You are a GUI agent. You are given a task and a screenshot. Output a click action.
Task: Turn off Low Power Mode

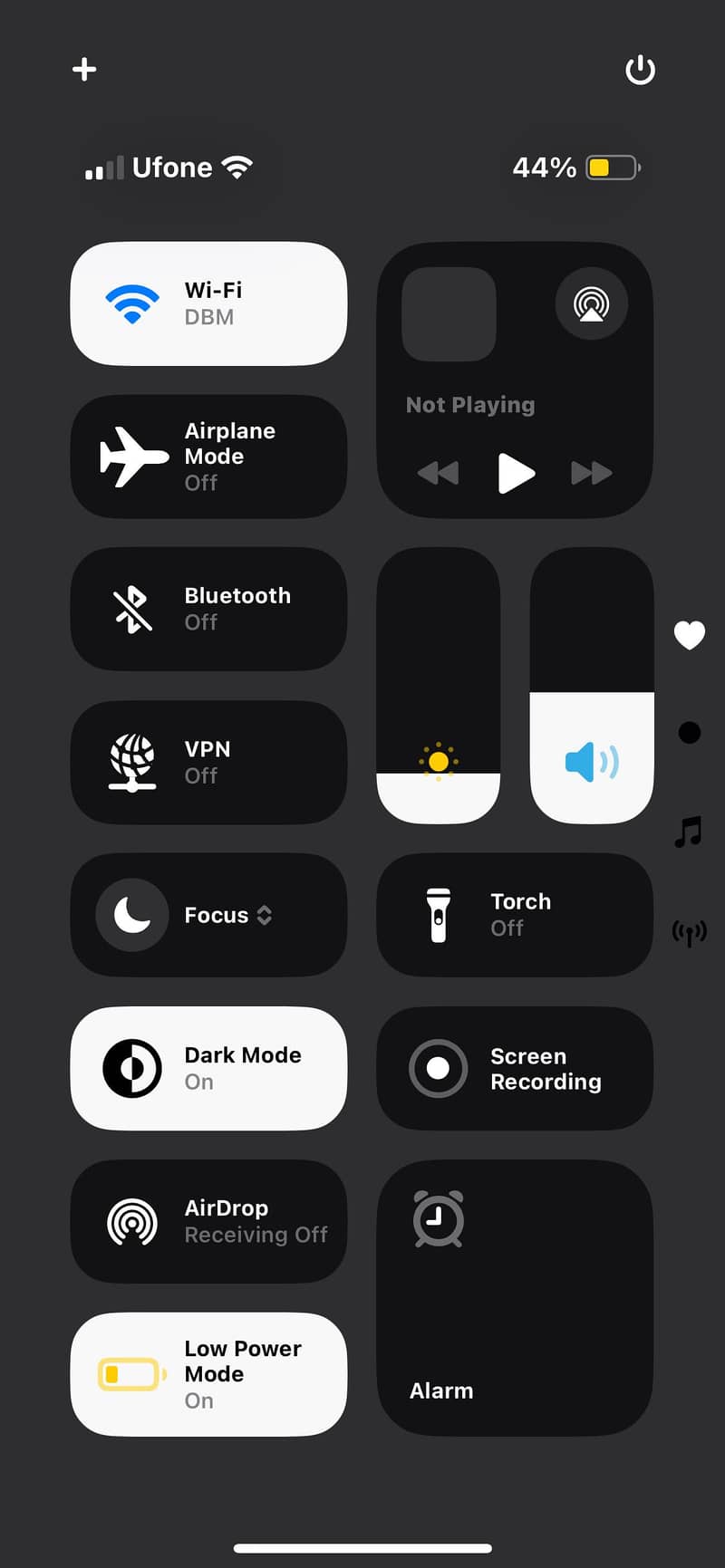(x=208, y=1375)
